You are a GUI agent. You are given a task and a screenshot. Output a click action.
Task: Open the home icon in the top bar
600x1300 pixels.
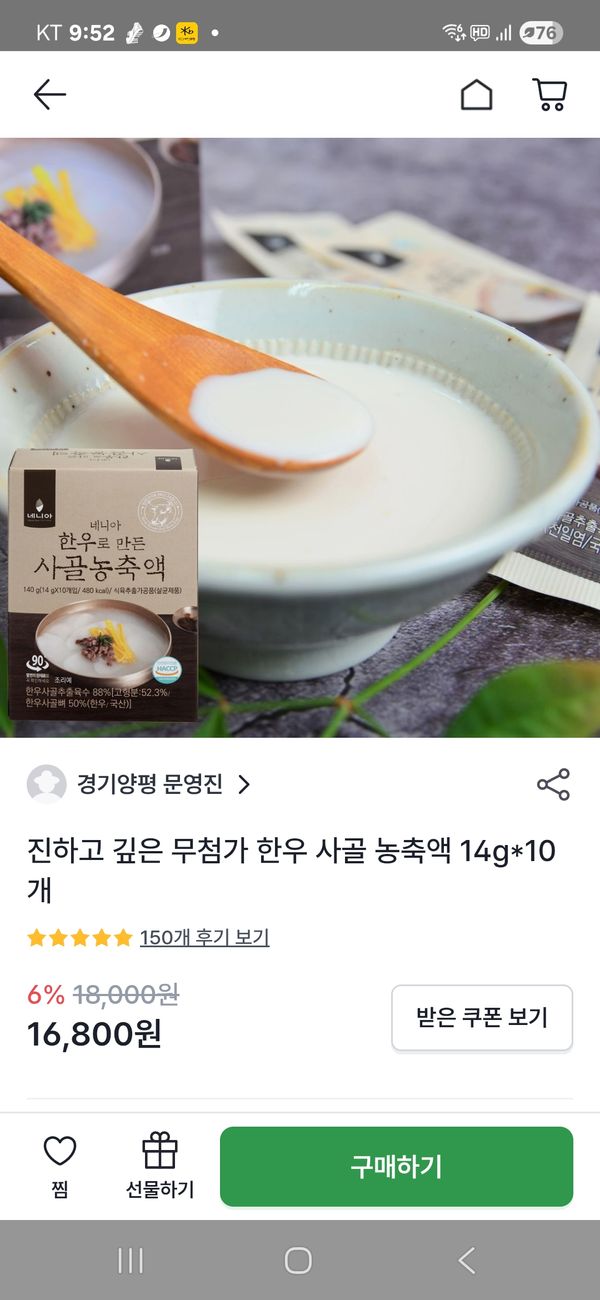click(476, 95)
